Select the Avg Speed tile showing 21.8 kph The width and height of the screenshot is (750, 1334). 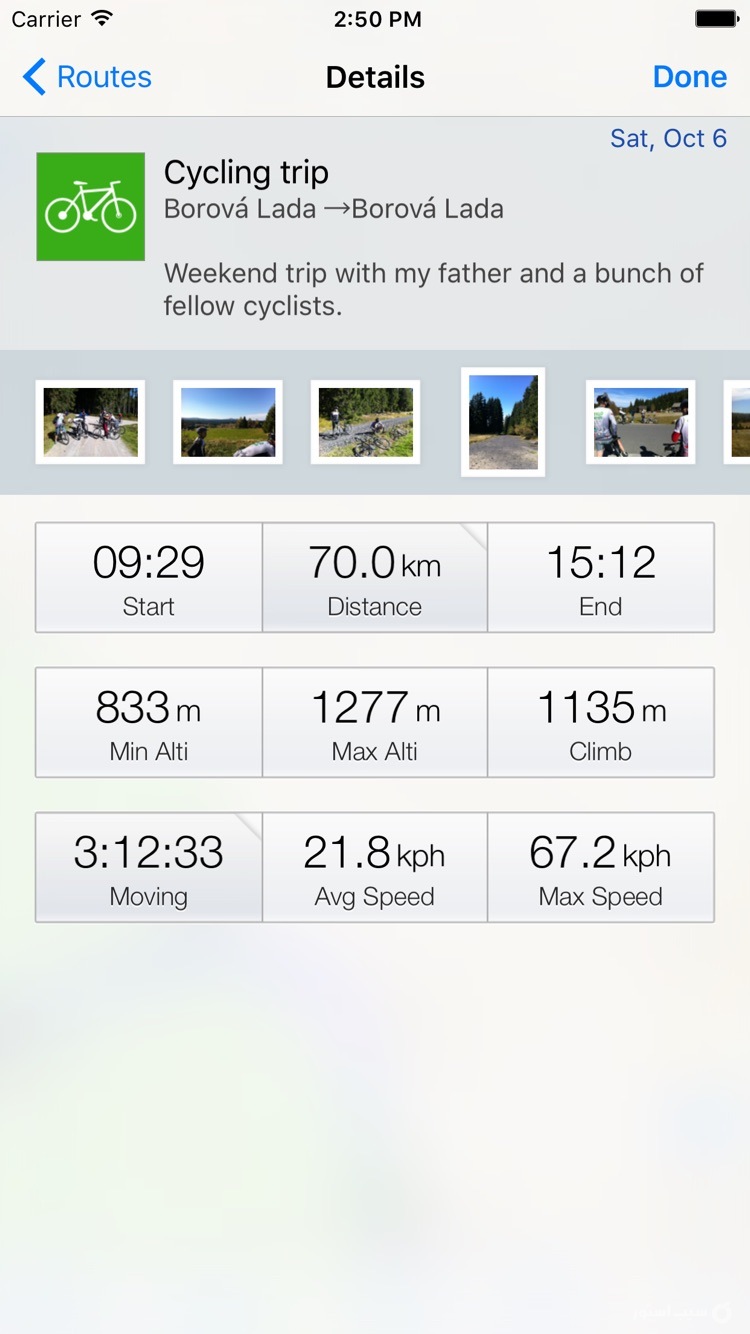(x=374, y=867)
